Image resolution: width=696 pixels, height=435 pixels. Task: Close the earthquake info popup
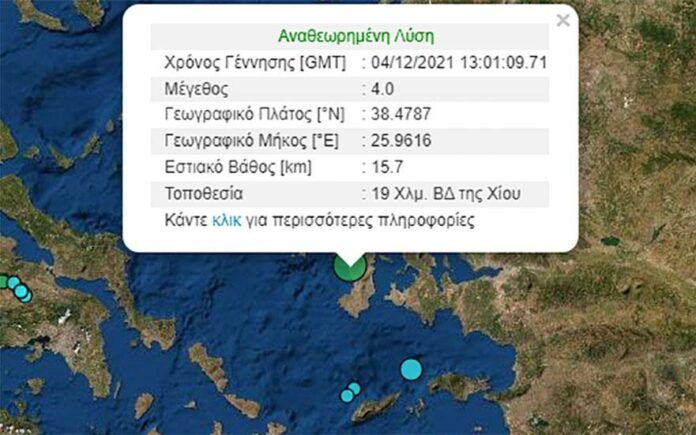(x=563, y=20)
